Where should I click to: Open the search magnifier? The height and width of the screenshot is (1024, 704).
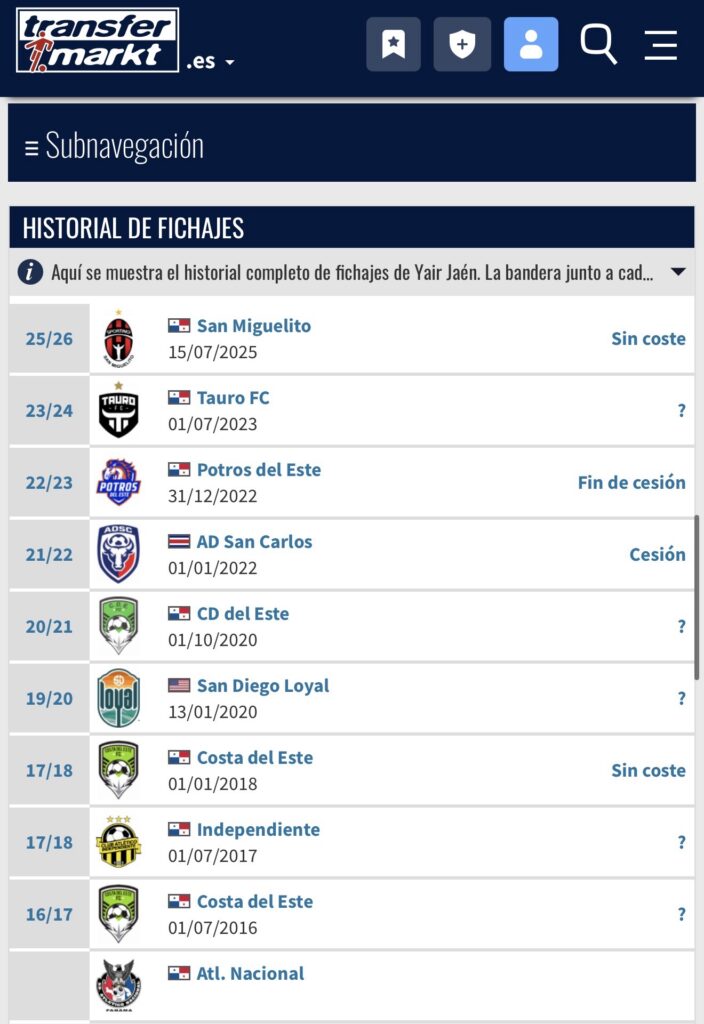click(x=598, y=44)
